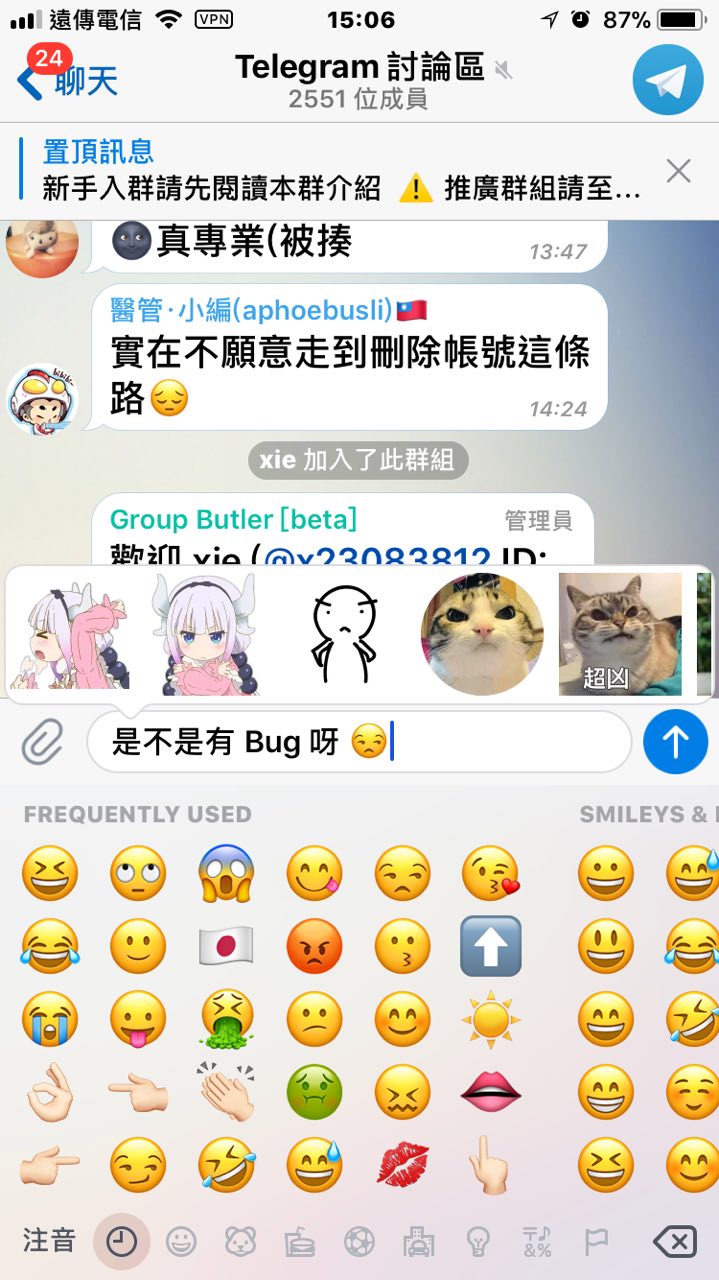
Task: Choose the round cat face sticker suggestion
Action: 482,634
